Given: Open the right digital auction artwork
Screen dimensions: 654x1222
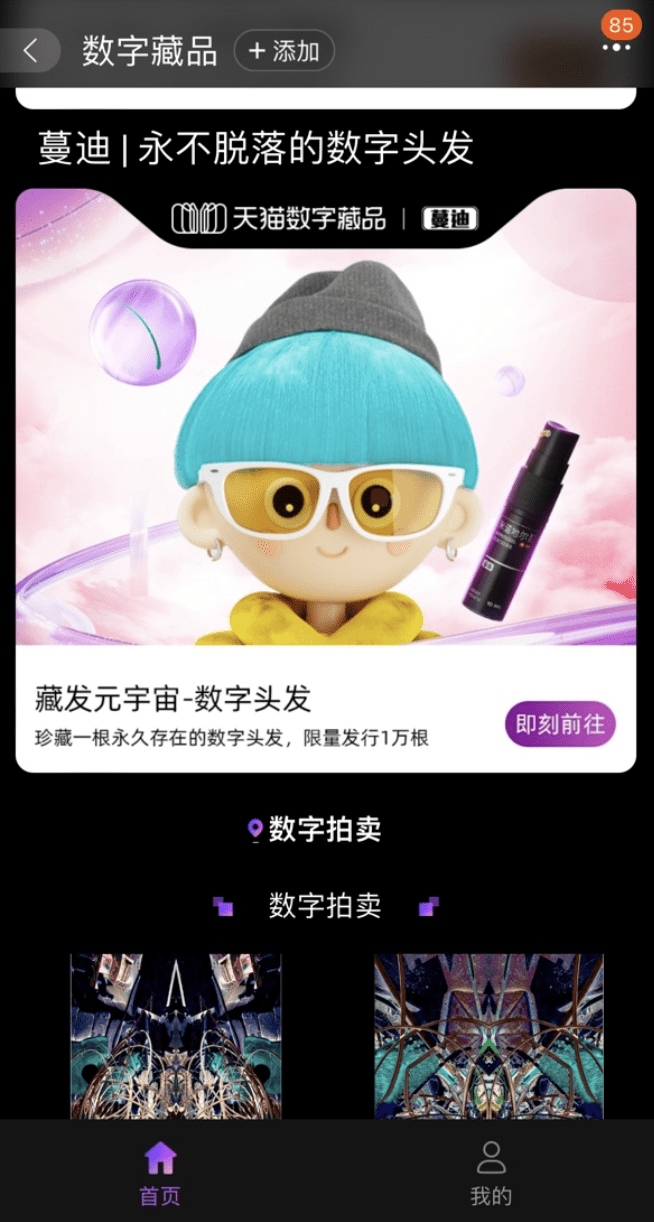Looking at the screenshot, I should click(489, 1036).
